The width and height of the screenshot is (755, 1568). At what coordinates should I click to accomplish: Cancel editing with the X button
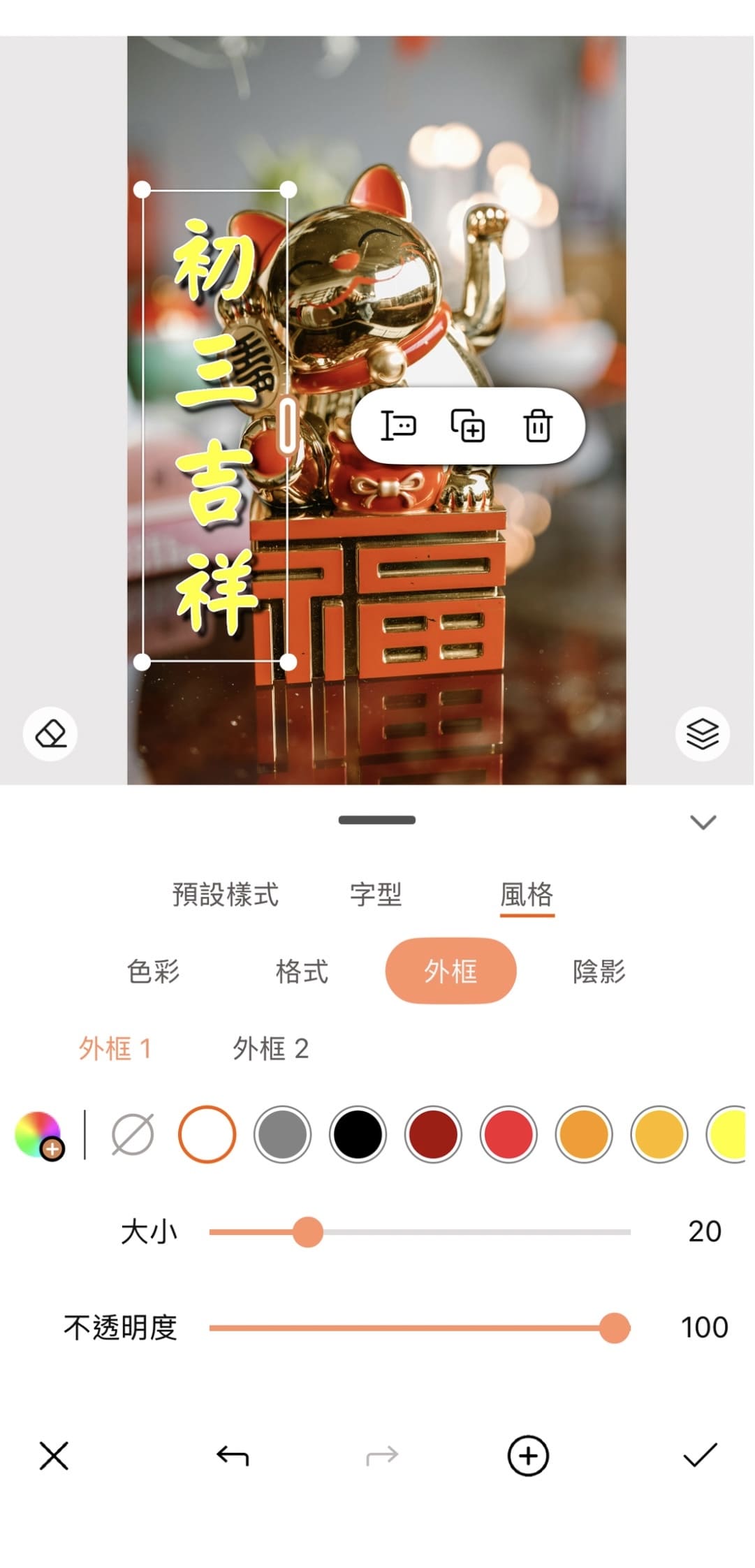coord(54,1456)
